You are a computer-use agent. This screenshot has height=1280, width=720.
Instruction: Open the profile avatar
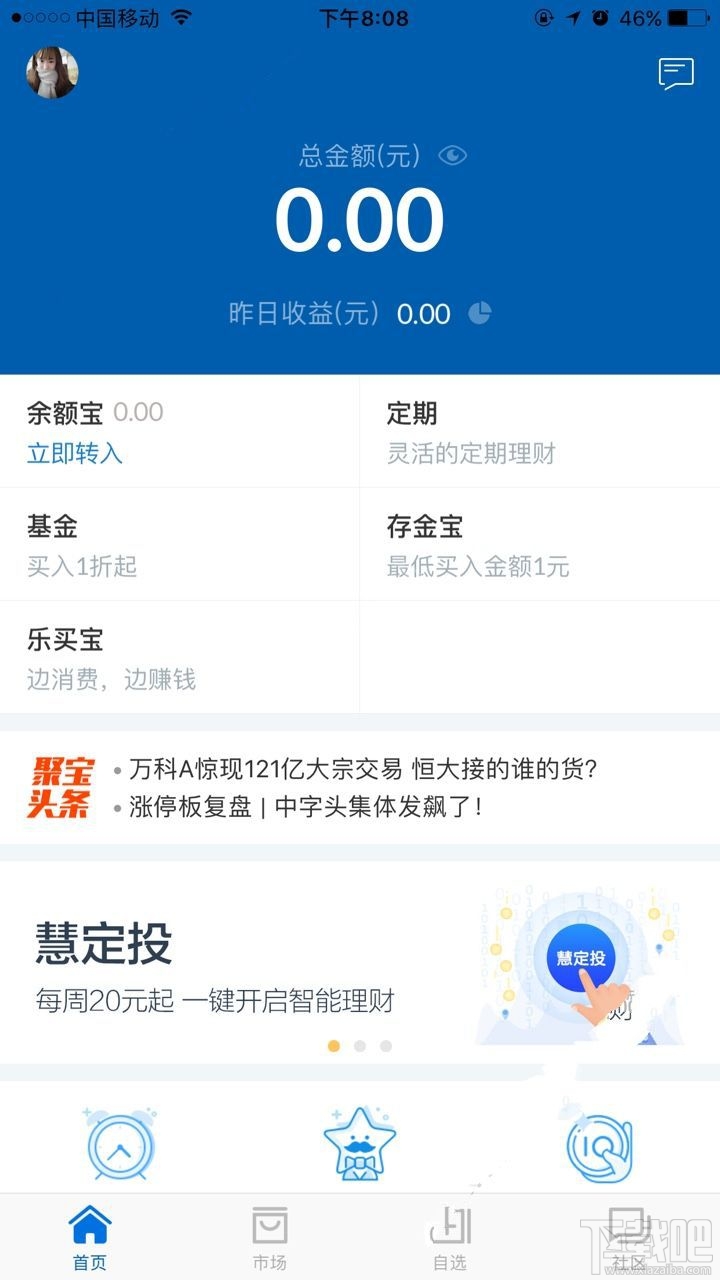tap(52, 72)
